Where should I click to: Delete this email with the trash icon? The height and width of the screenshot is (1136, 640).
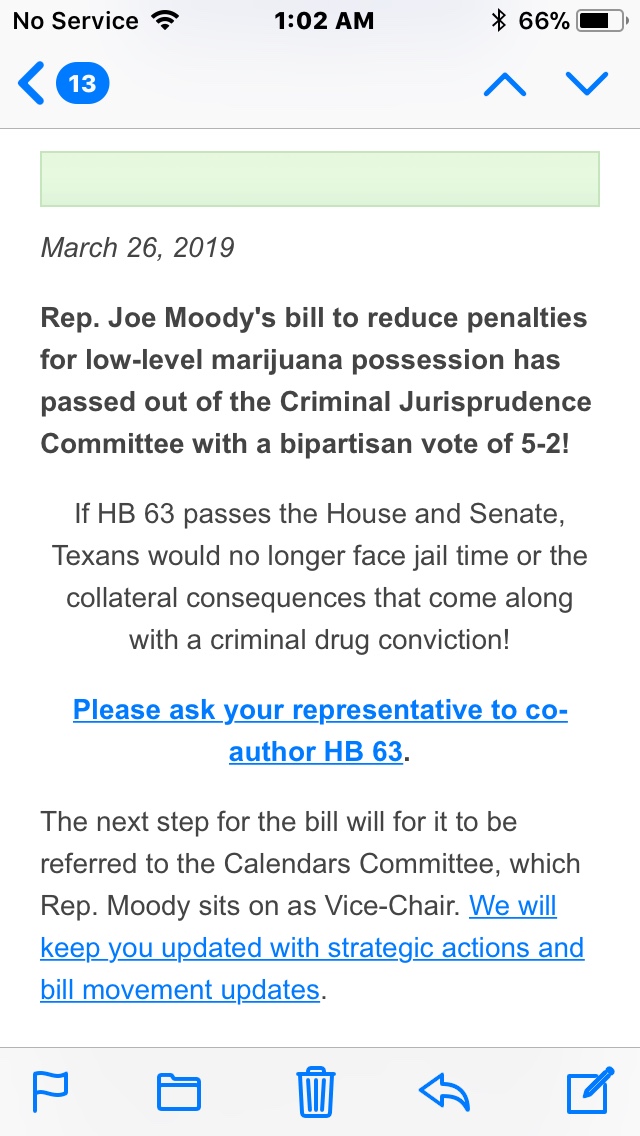pyautogui.click(x=315, y=1091)
